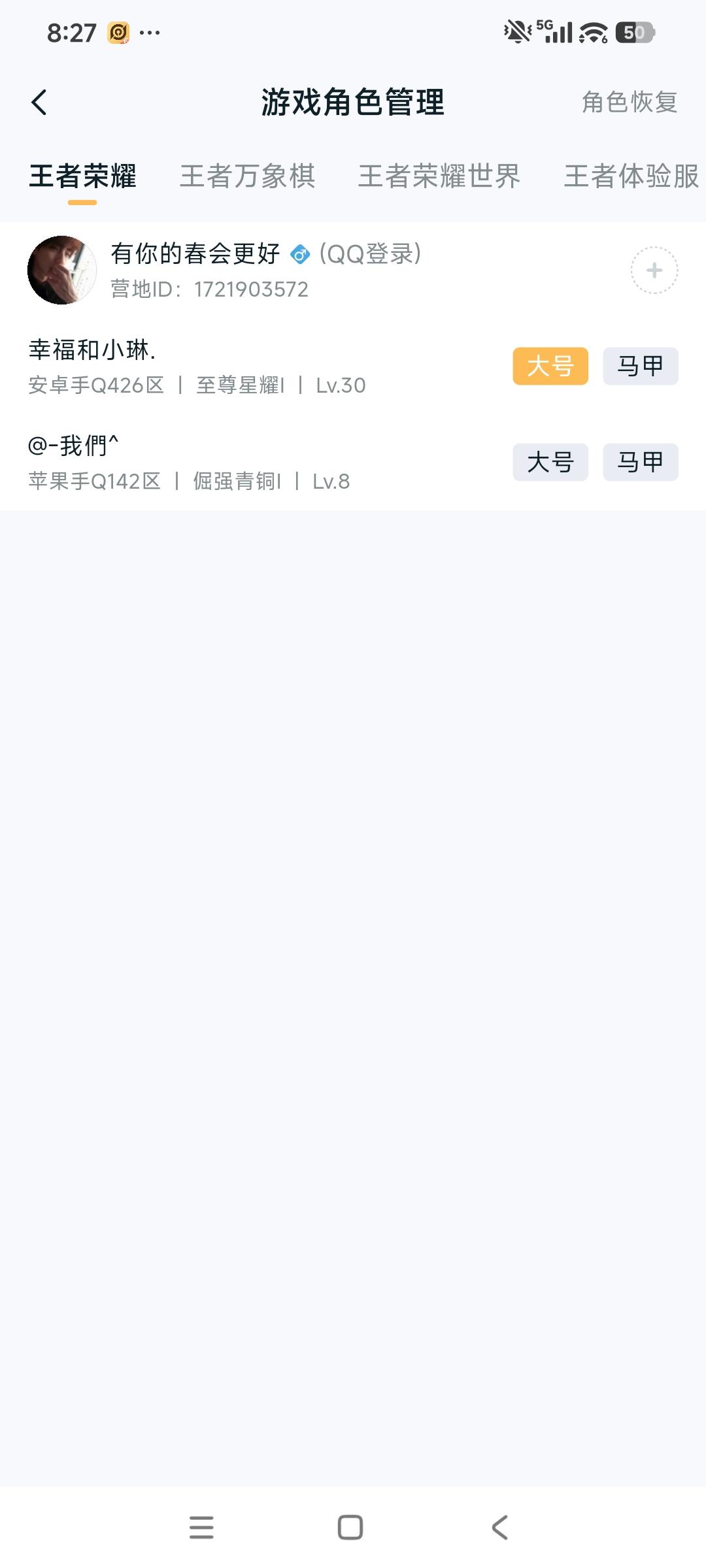Enable 大号 for the @-我們^ account
Screen dimensions: 706x1568
[550, 463]
